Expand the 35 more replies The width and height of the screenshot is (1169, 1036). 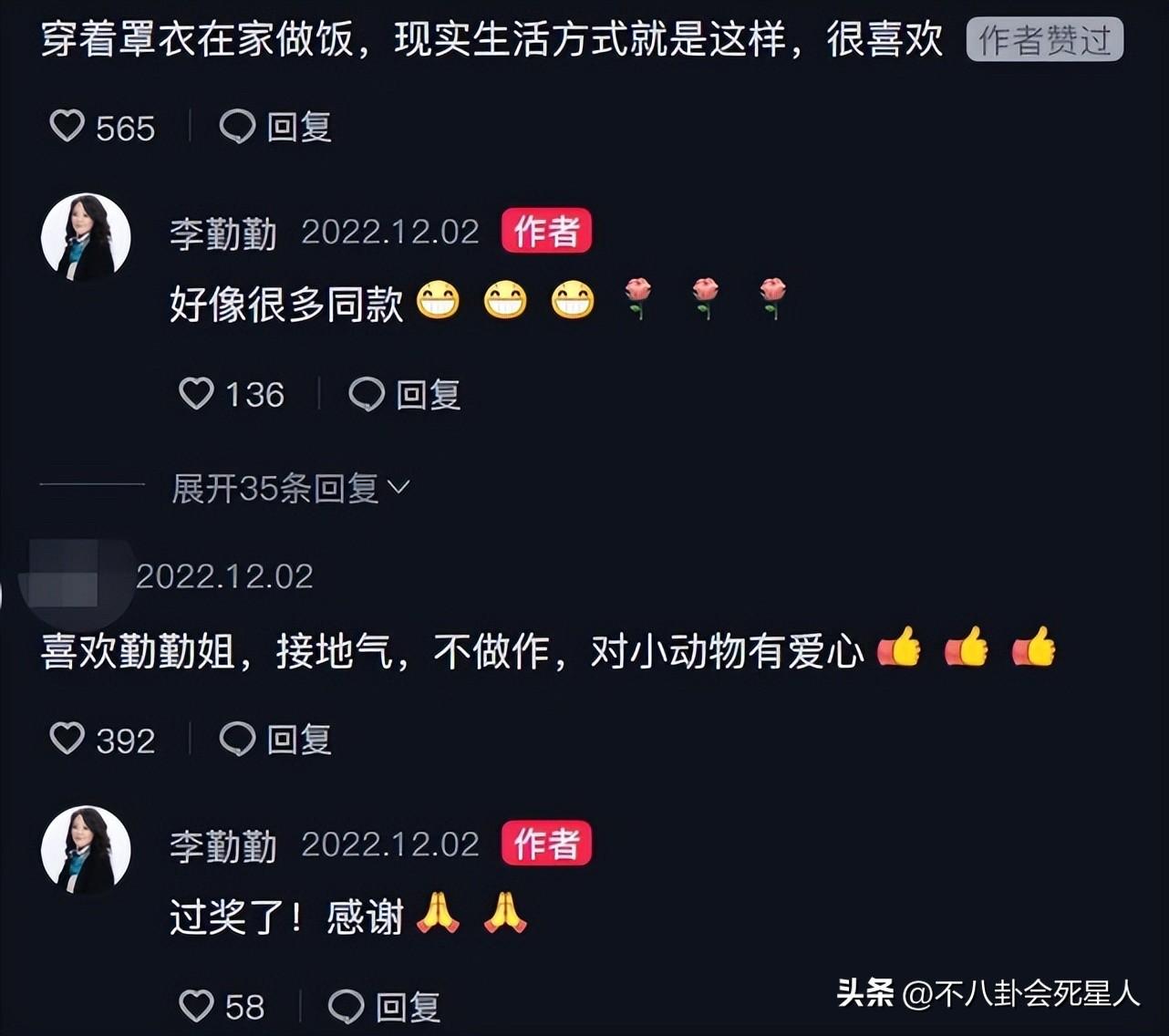pos(290,489)
